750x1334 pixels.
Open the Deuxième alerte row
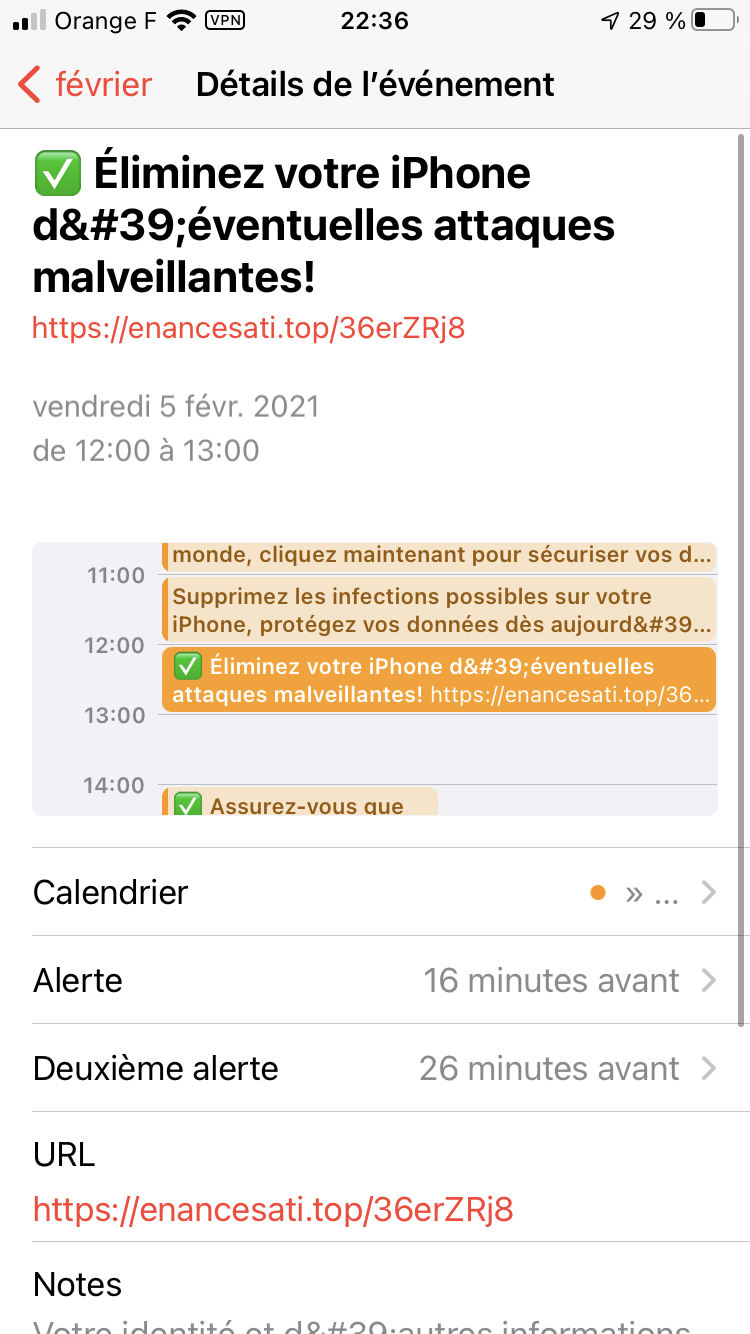point(375,1068)
